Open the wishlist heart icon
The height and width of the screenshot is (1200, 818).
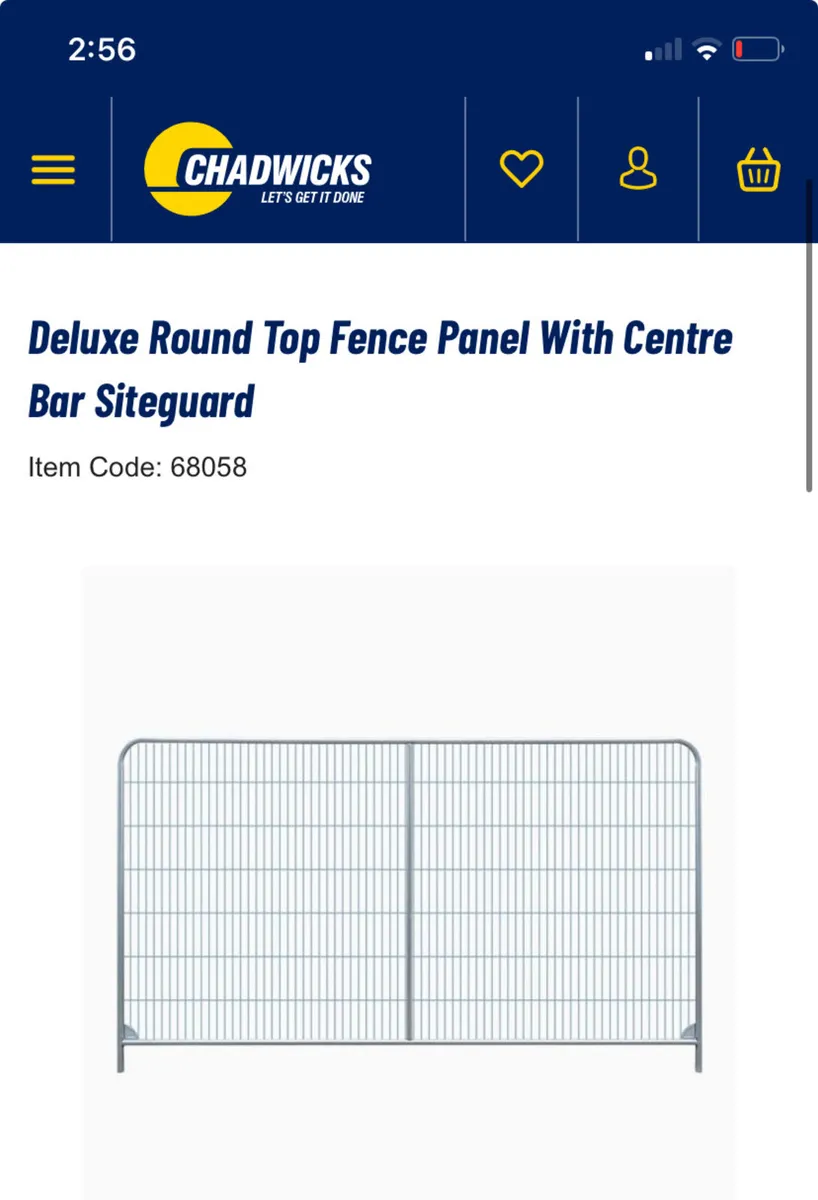click(521, 169)
